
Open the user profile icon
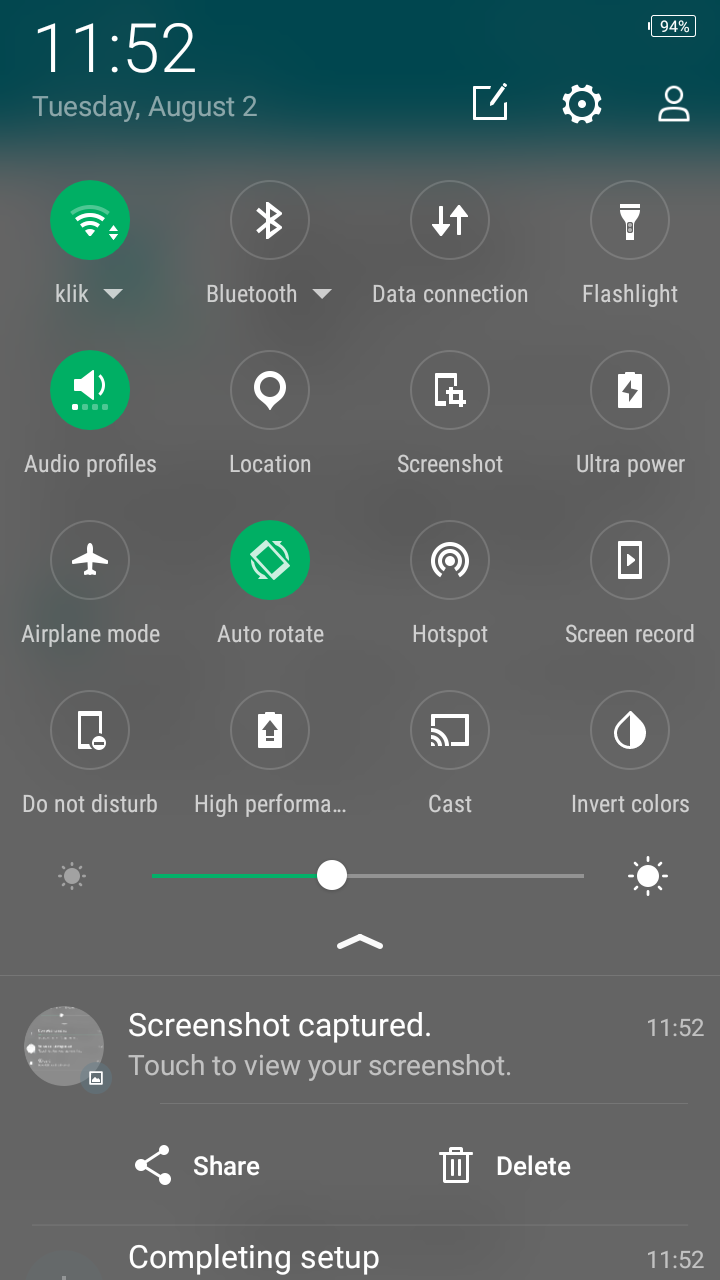(674, 103)
